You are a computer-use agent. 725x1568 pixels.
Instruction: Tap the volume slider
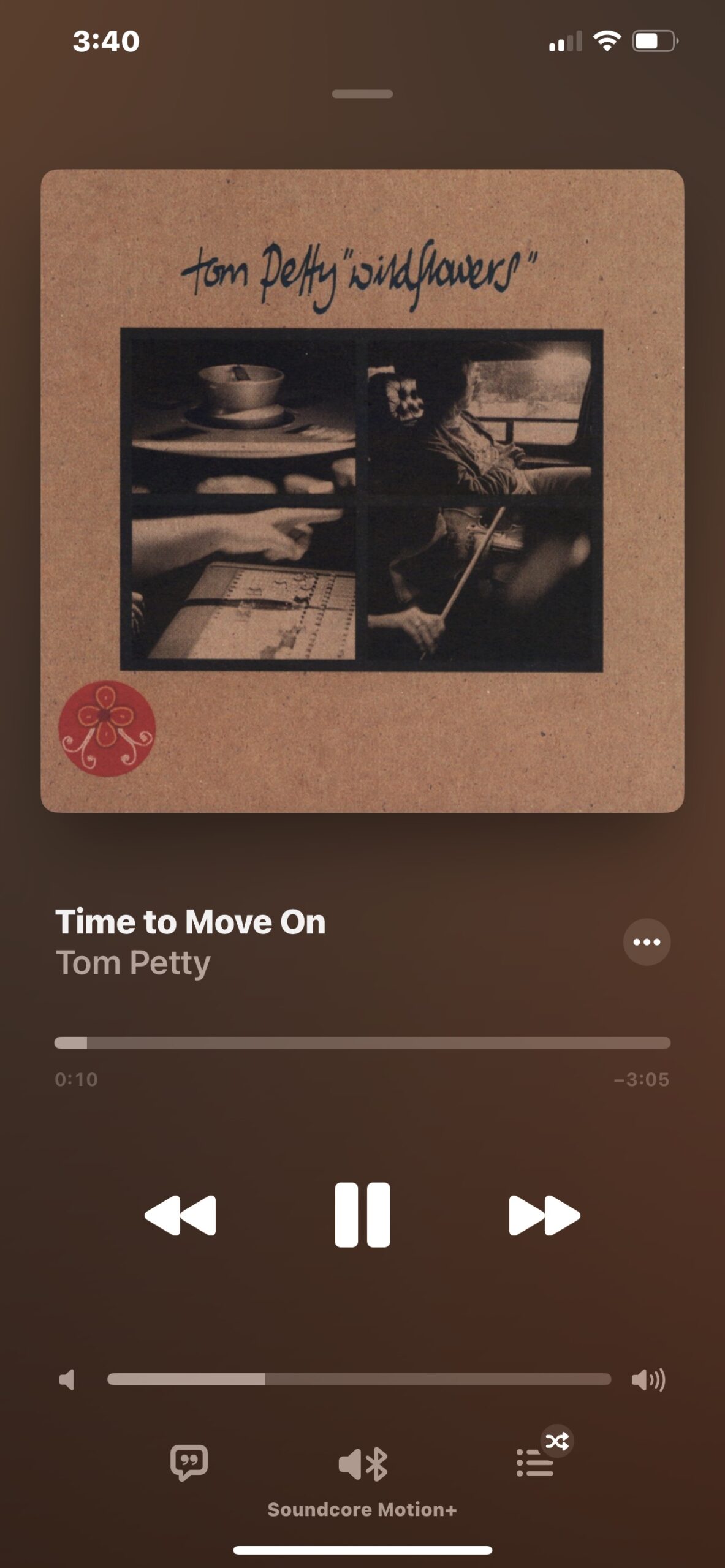click(x=359, y=1379)
